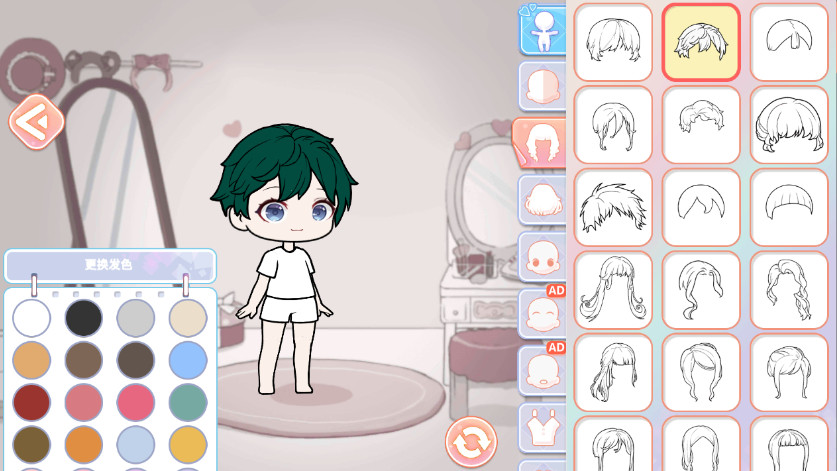The width and height of the screenshot is (837, 471).
Task: Select the spiky hairstyle thumbnail
Action: click(613, 207)
